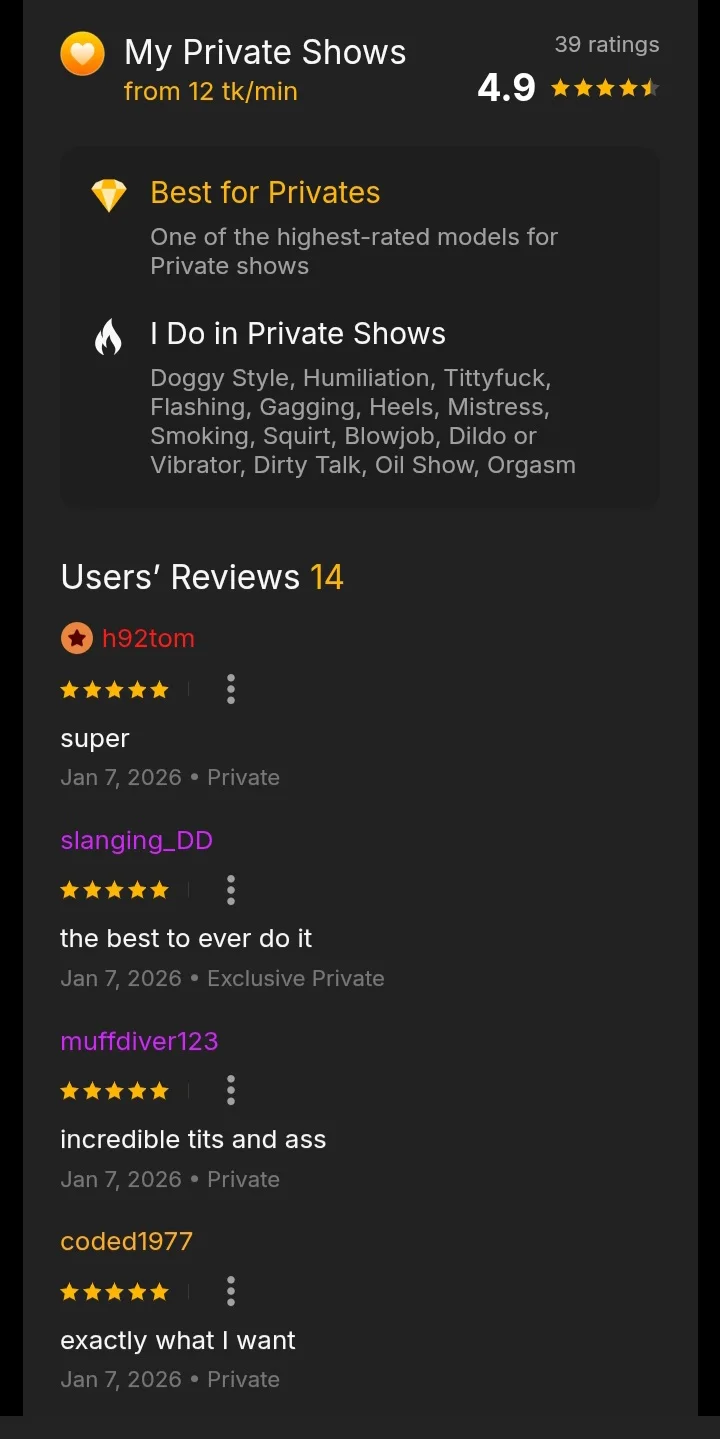Open options menu for coded1977's review
720x1439 pixels.
pos(231,1291)
